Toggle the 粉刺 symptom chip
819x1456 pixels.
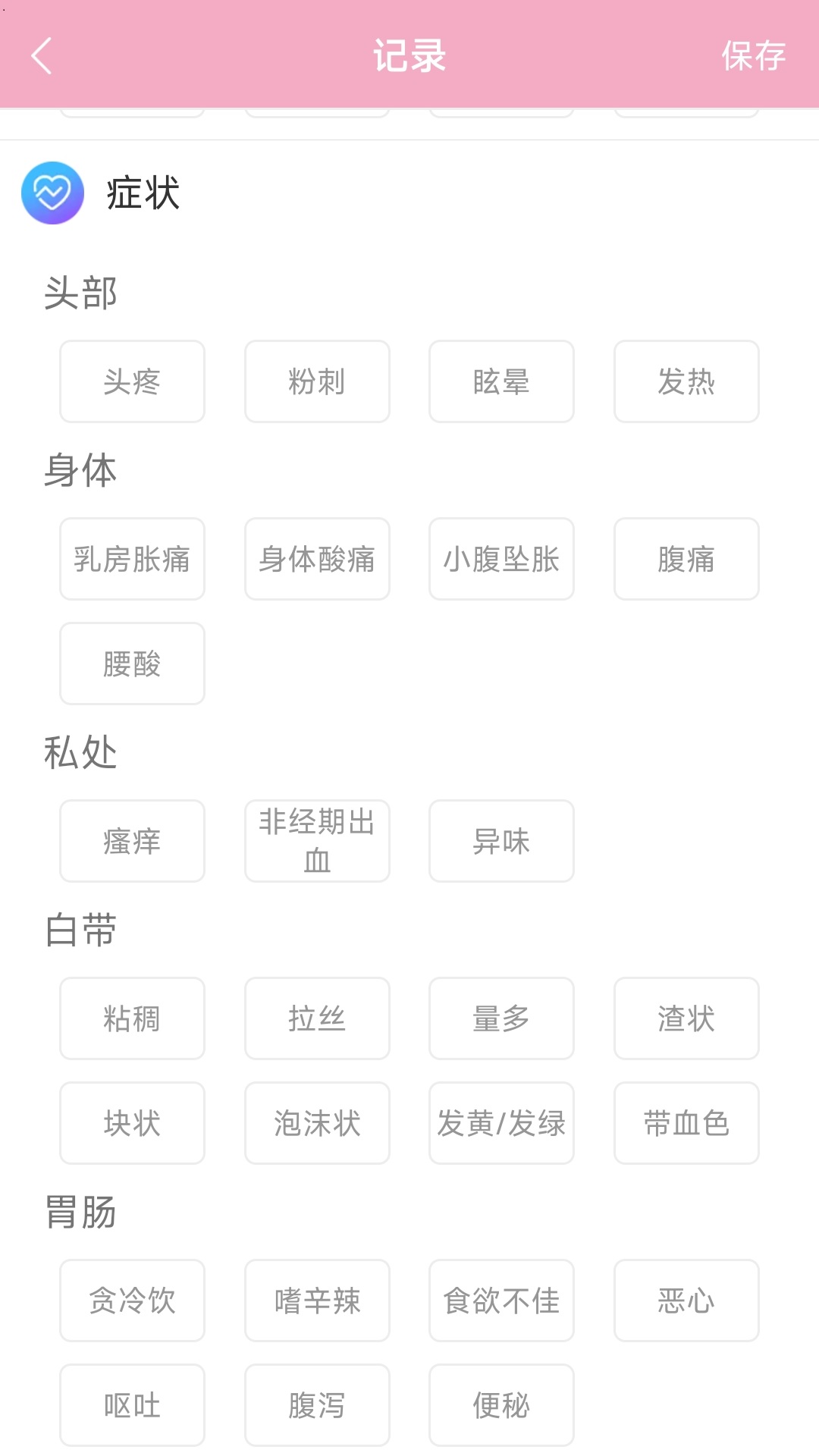[x=316, y=381]
